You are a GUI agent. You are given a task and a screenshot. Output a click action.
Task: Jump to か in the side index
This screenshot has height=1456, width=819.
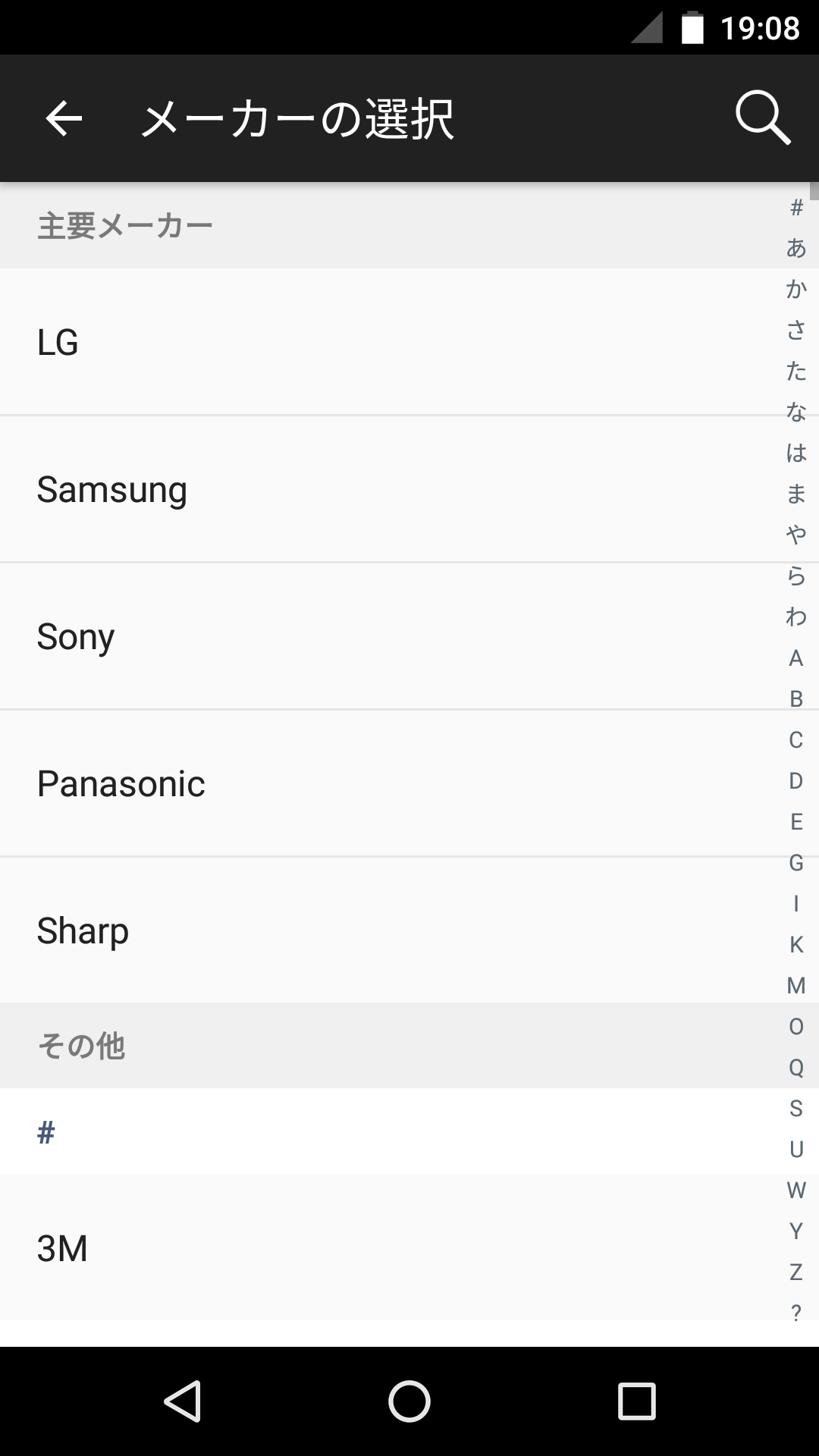[x=795, y=289]
